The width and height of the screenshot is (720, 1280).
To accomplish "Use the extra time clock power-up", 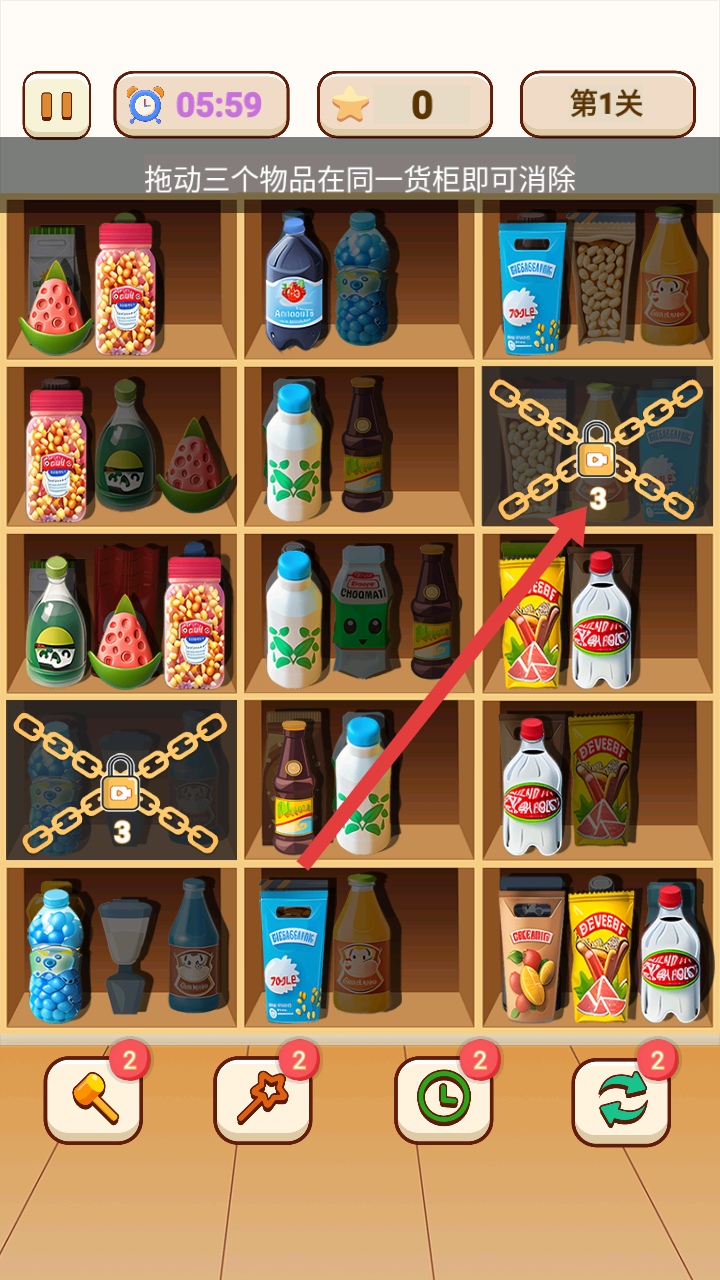I will pyautogui.click(x=443, y=1100).
